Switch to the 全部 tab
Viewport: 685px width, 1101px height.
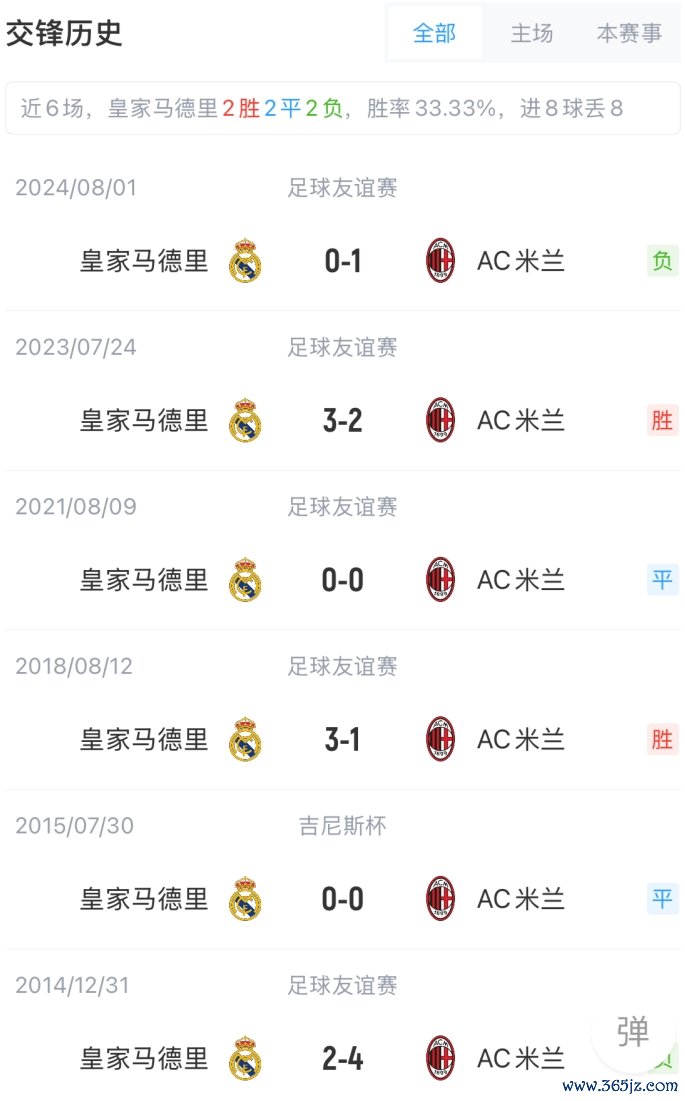tap(434, 33)
